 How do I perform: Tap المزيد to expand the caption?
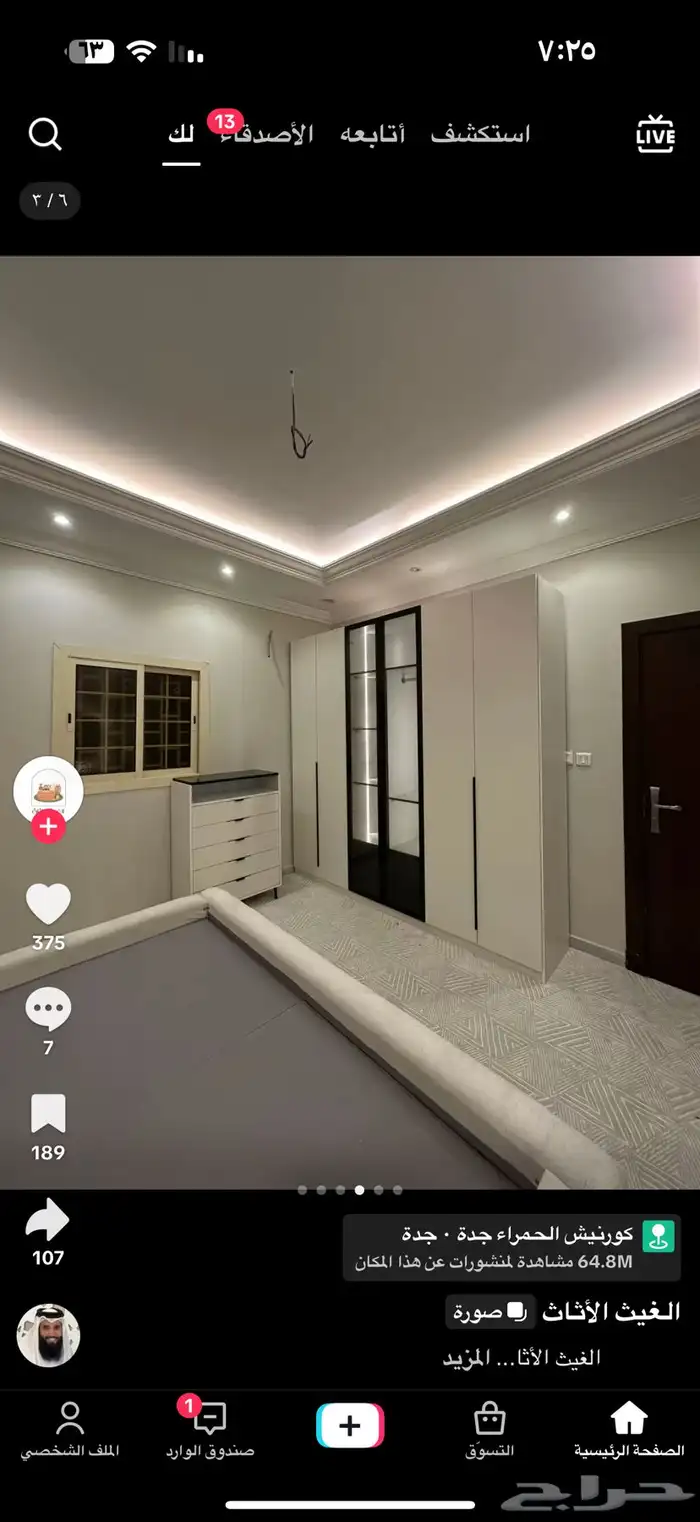(x=466, y=1358)
